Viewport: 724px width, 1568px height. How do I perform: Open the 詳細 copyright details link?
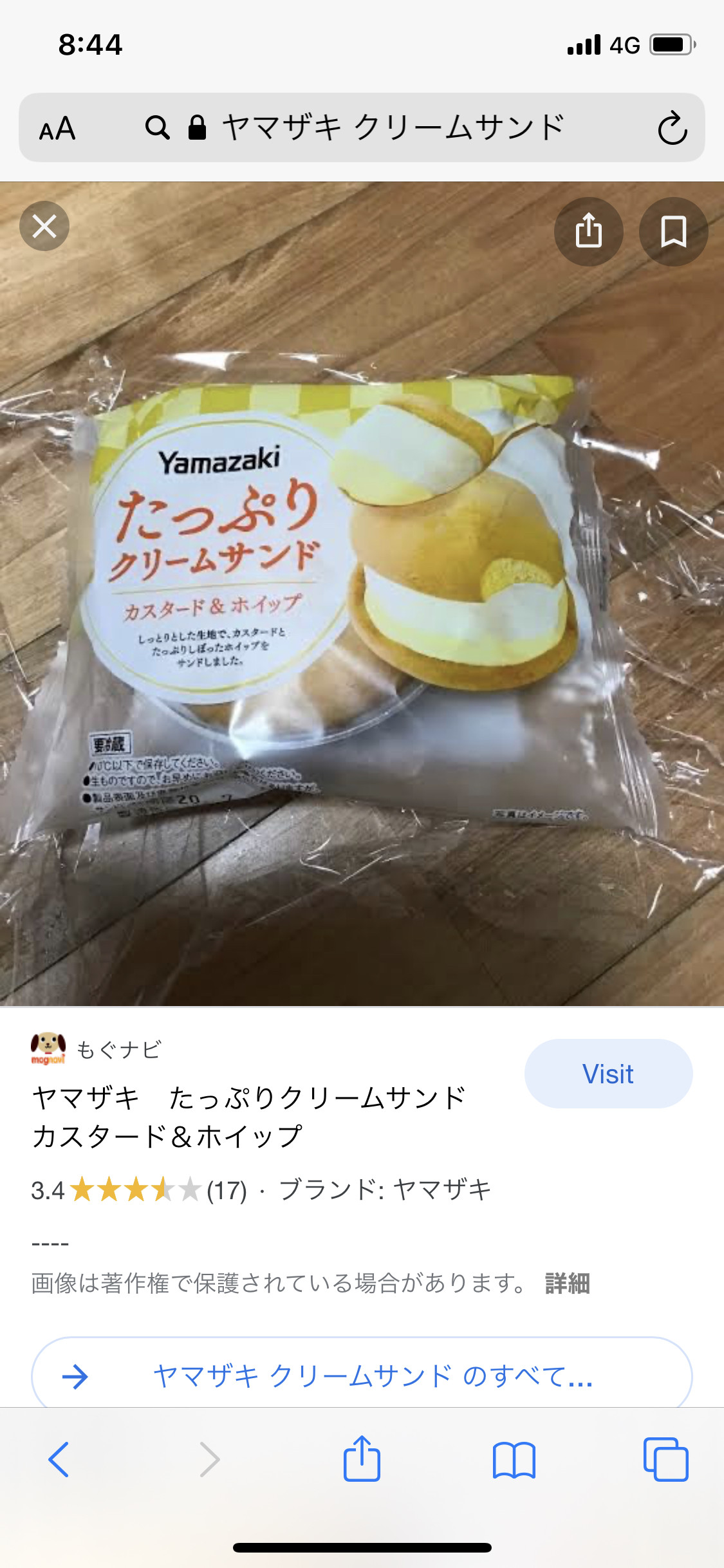pyautogui.click(x=567, y=1283)
